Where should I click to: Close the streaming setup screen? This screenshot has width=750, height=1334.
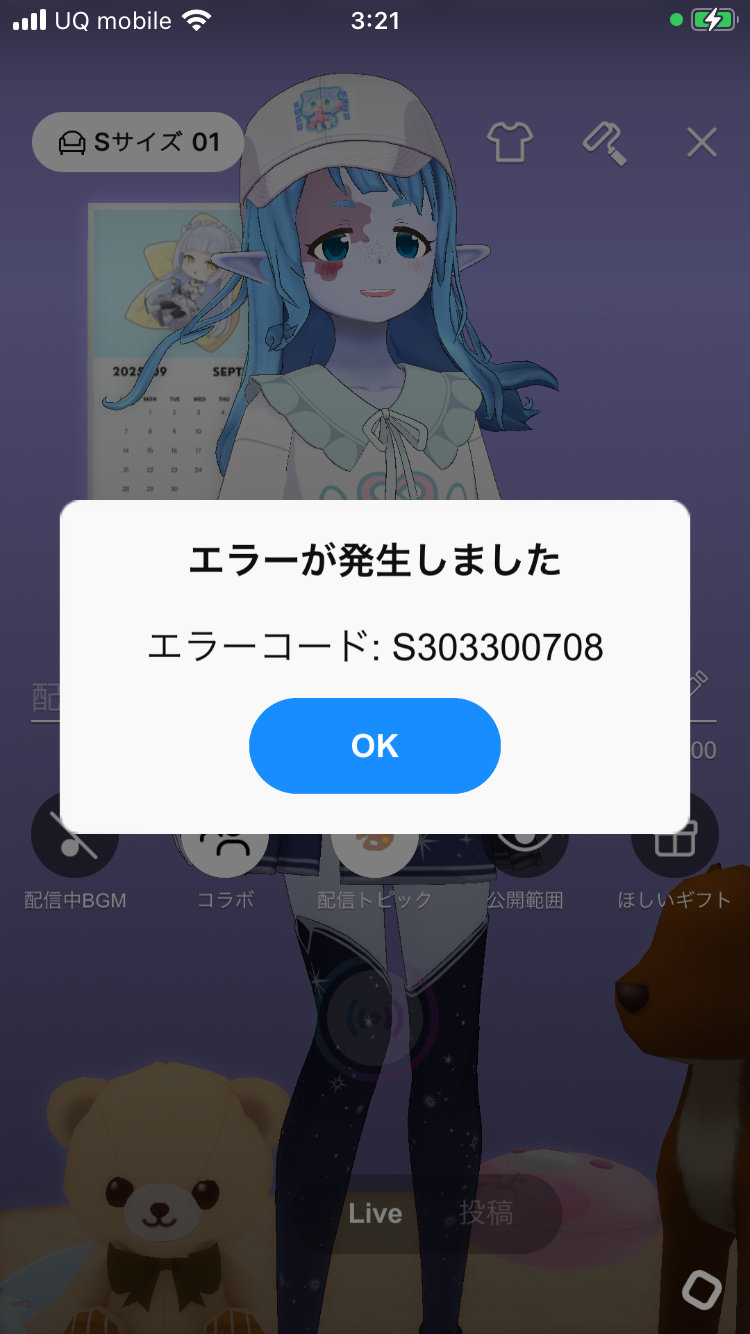702,142
